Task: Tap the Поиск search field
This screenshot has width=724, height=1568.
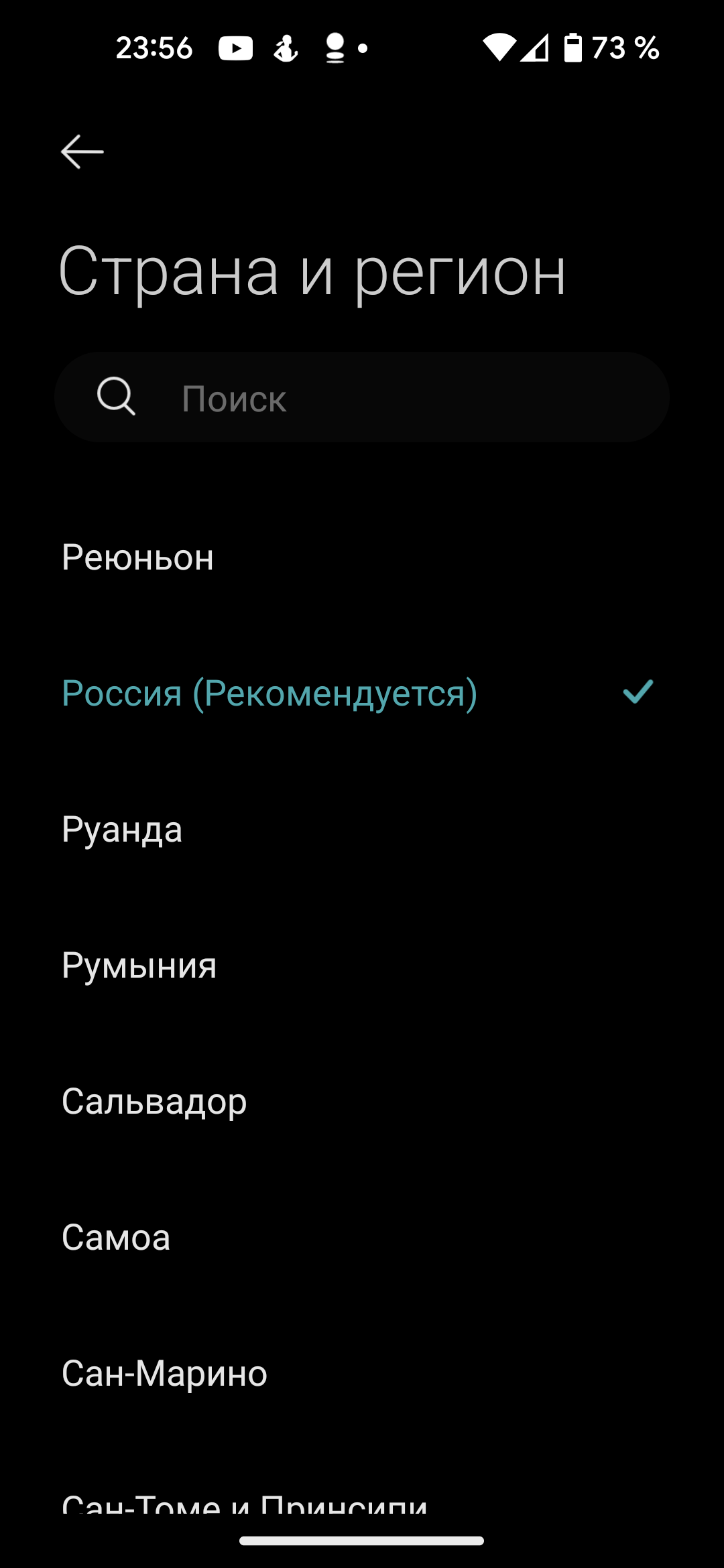Action: pos(362,398)
